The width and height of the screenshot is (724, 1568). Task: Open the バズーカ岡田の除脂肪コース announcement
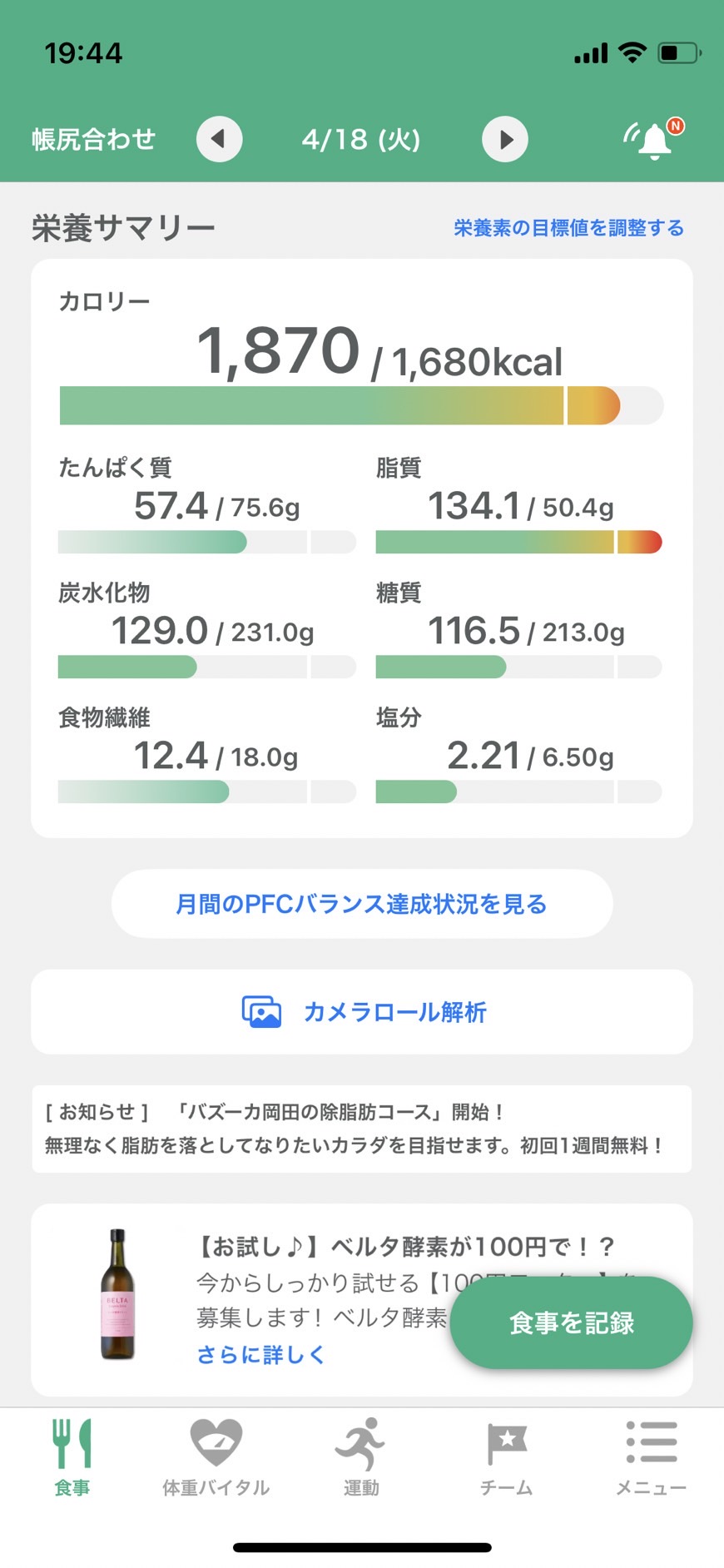click(362, 1129)
